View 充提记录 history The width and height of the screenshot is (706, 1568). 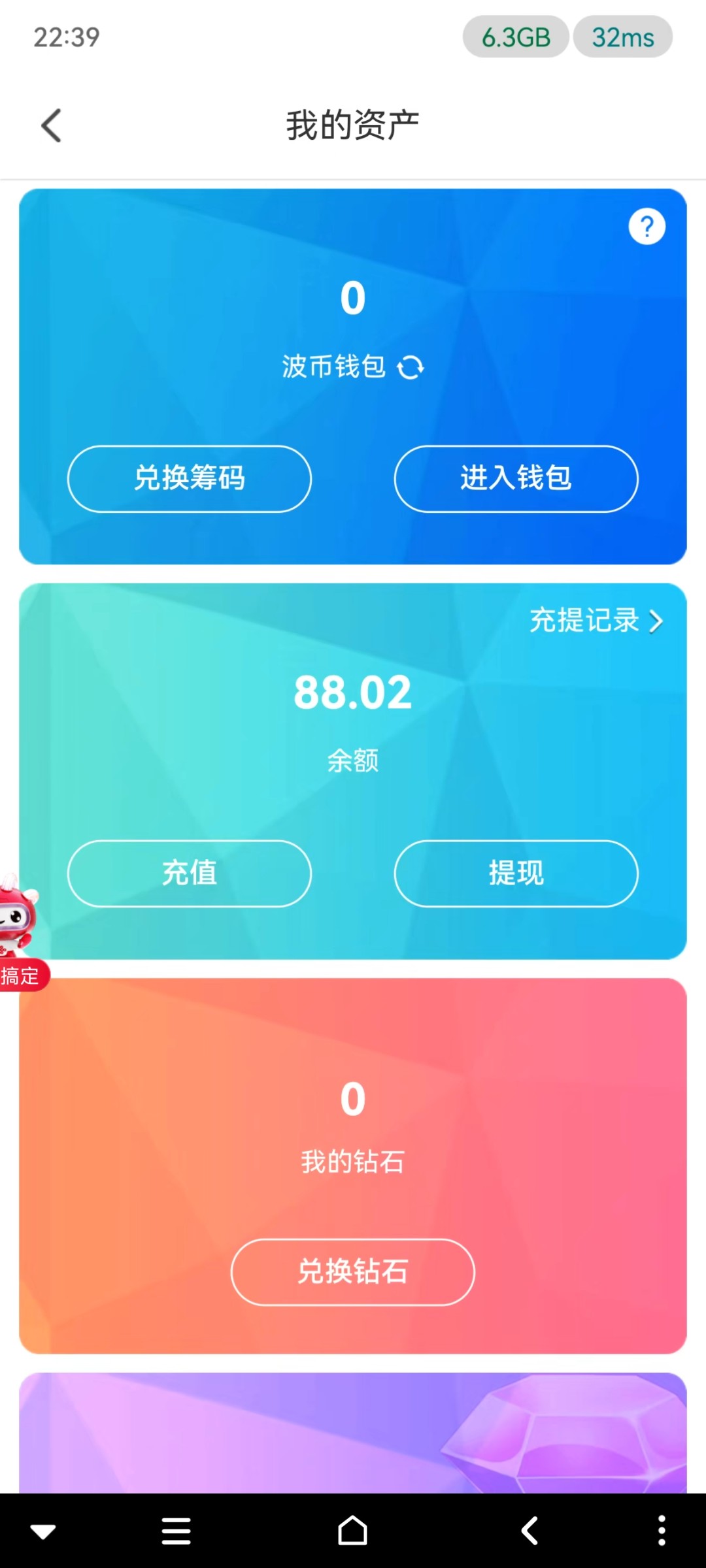point(596,621)
